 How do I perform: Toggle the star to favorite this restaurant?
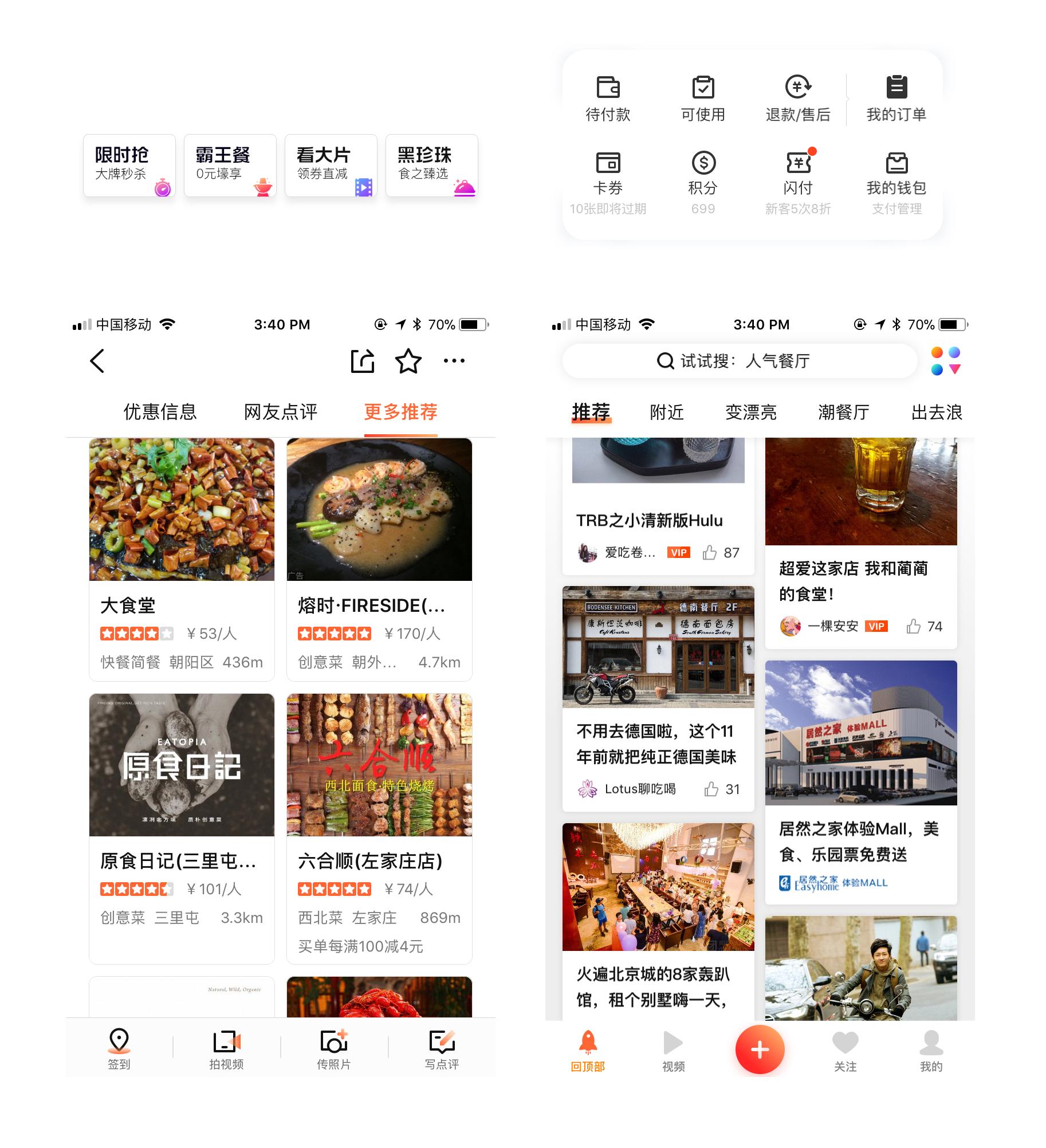tap(408, 361)
